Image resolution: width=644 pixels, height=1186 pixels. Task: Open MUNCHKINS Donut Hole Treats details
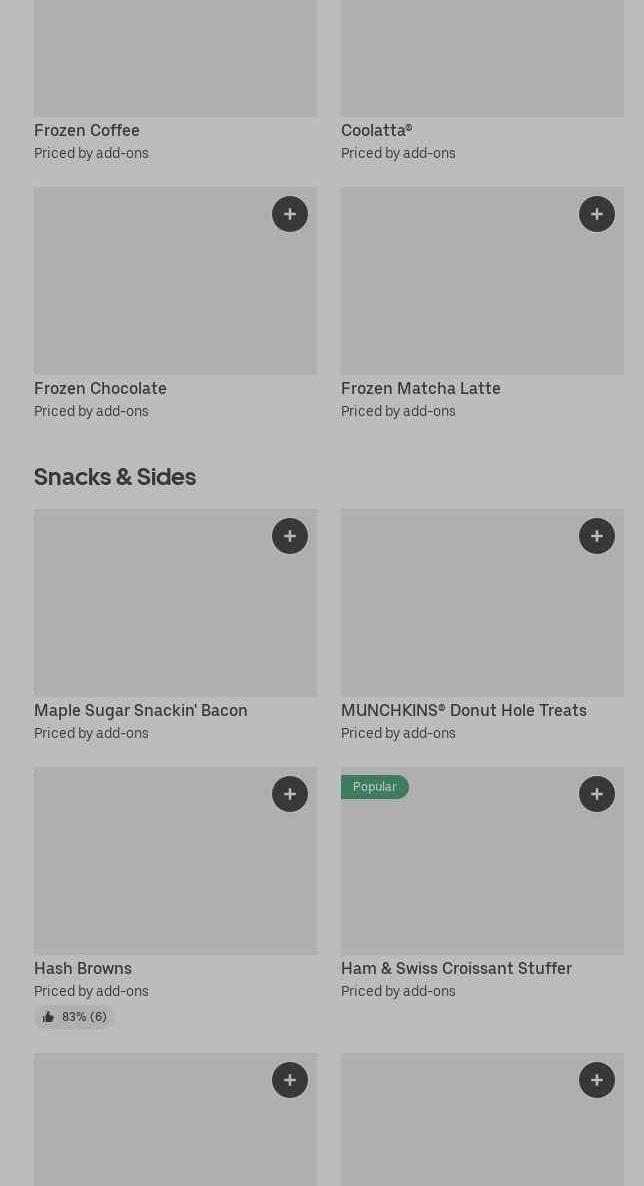tap(463, 710)
